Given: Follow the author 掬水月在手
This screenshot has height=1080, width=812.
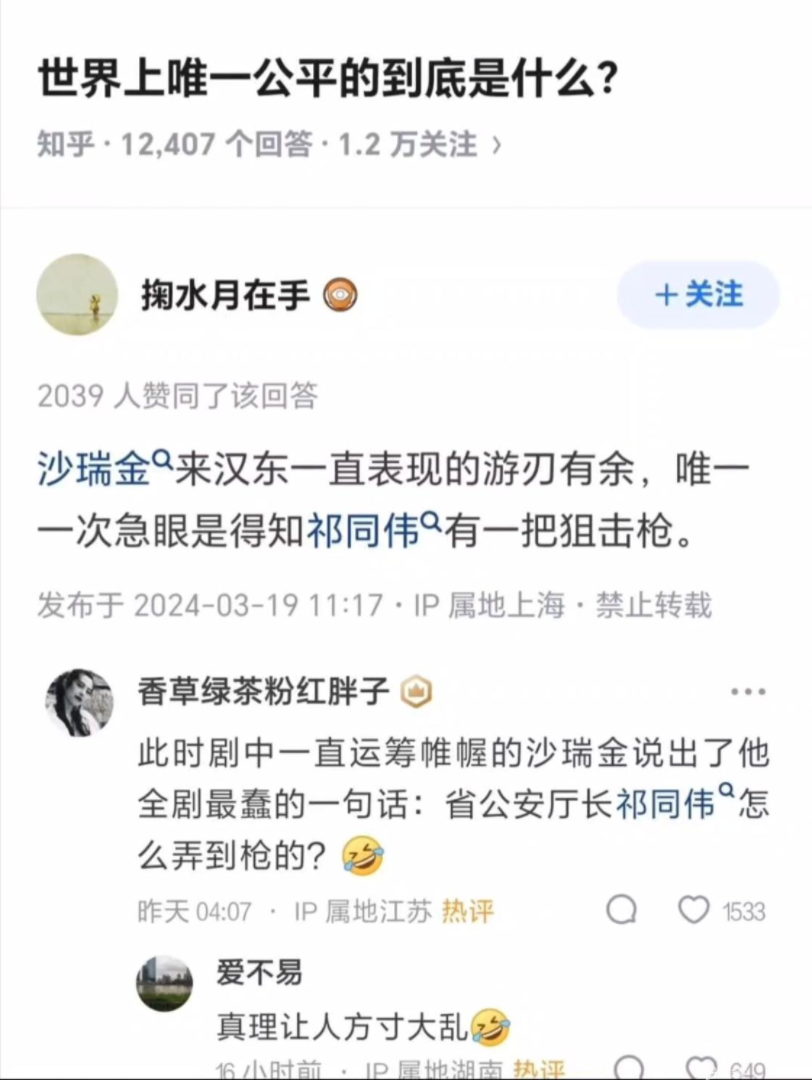Looking at the screenshot, I should 698,295.
